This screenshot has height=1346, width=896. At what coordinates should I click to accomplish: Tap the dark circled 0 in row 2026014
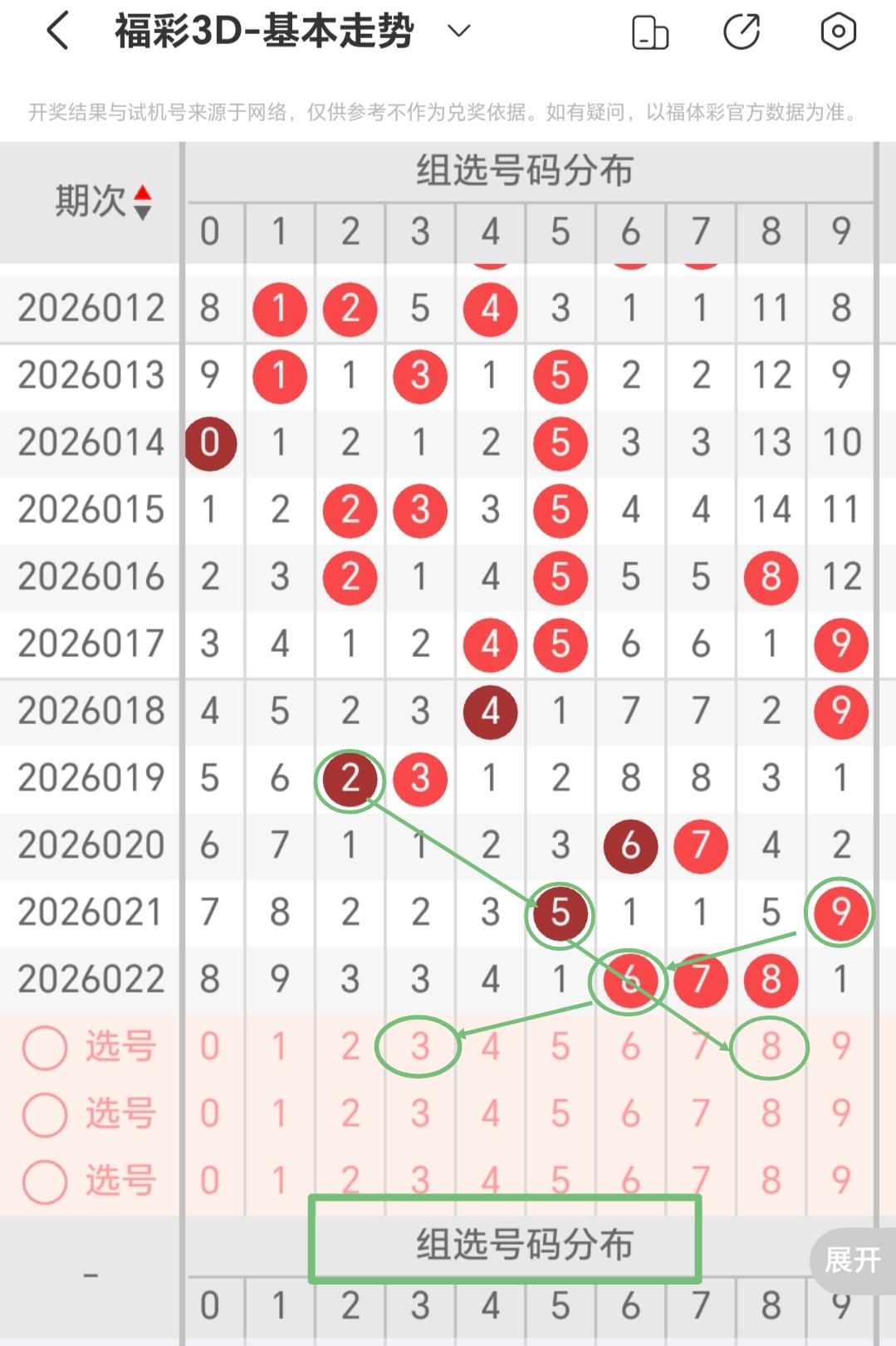(210, 443)
